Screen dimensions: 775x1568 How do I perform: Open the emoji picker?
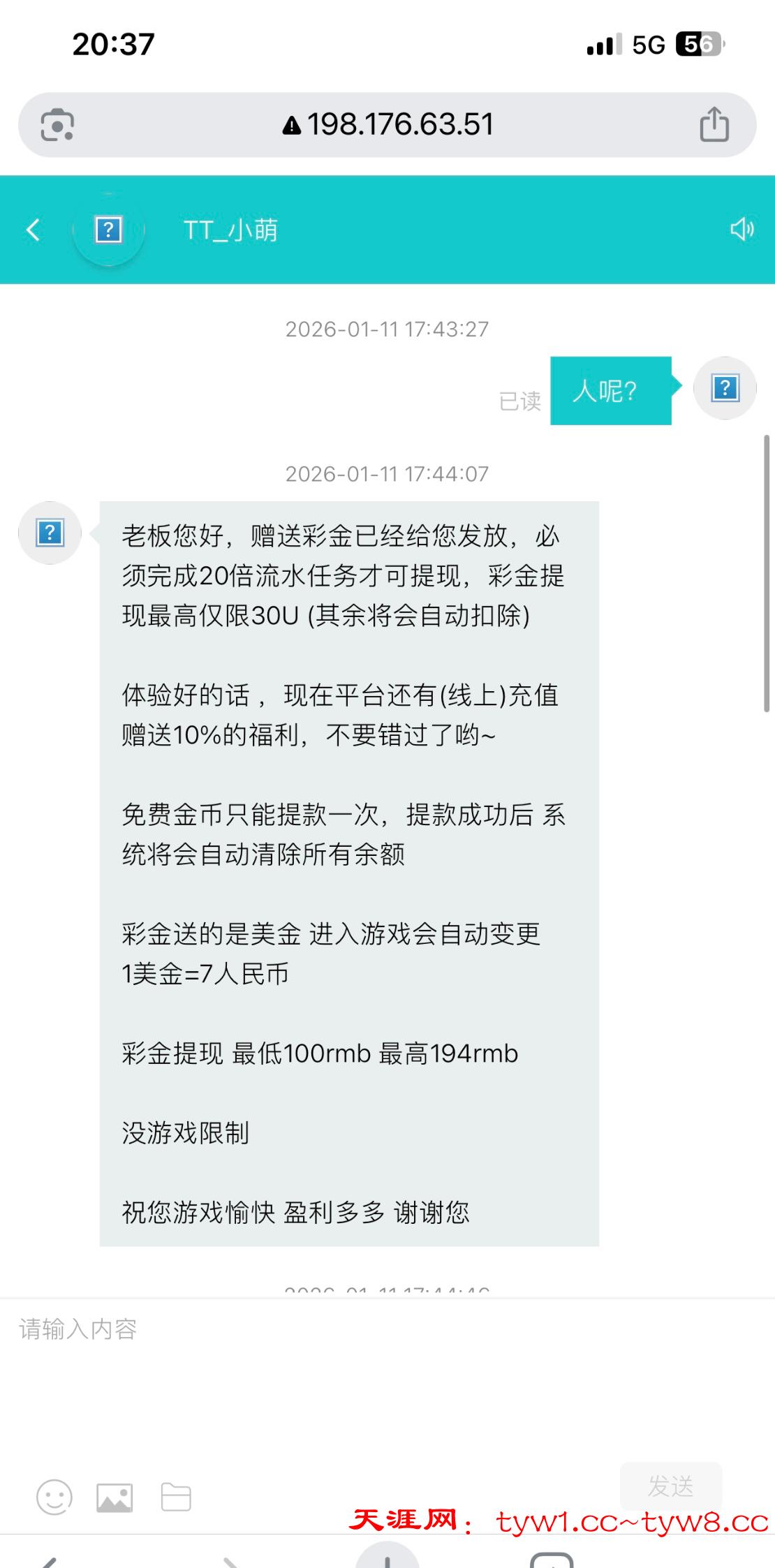pyautogui.click(x=54, y=1497)
